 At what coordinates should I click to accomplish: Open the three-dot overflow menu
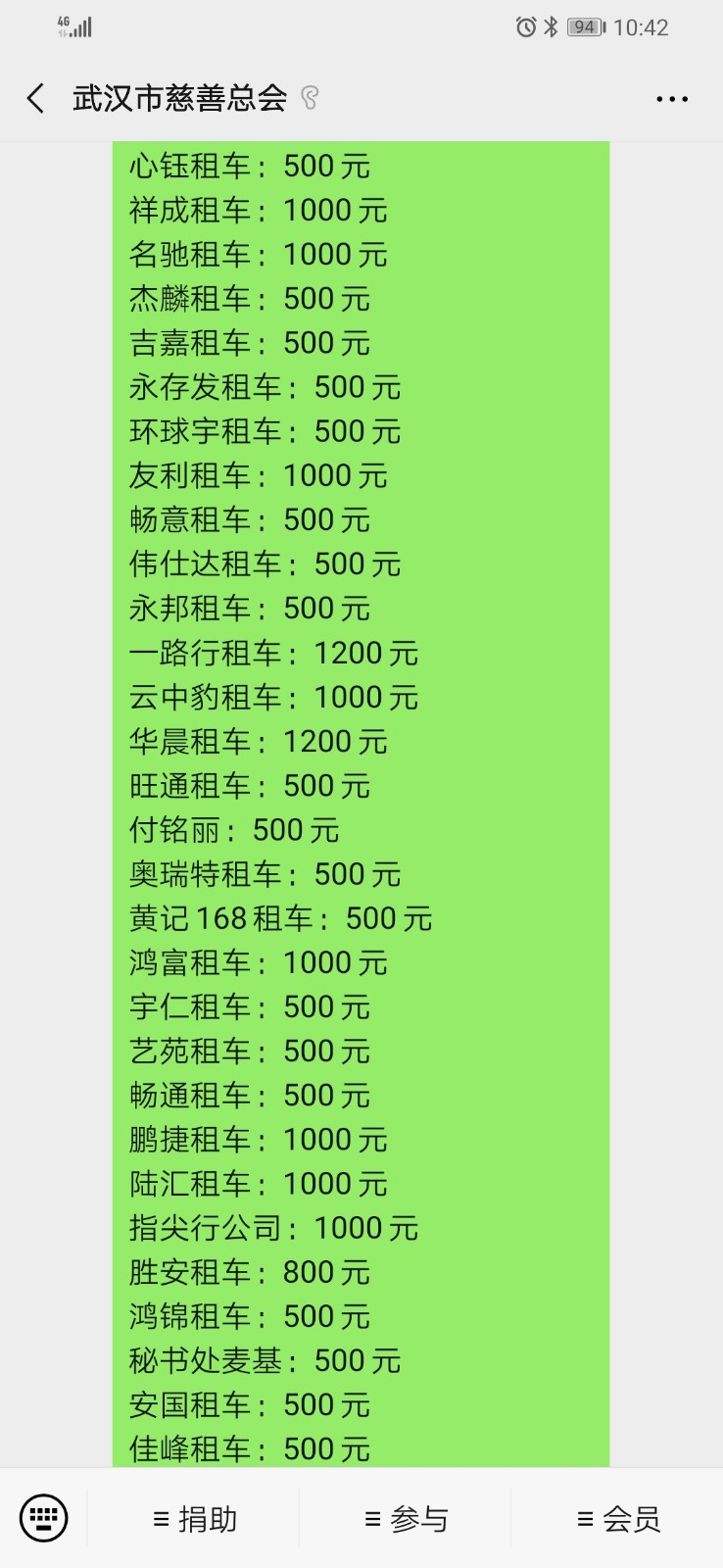pyautogui.click(x=672, y=99)
